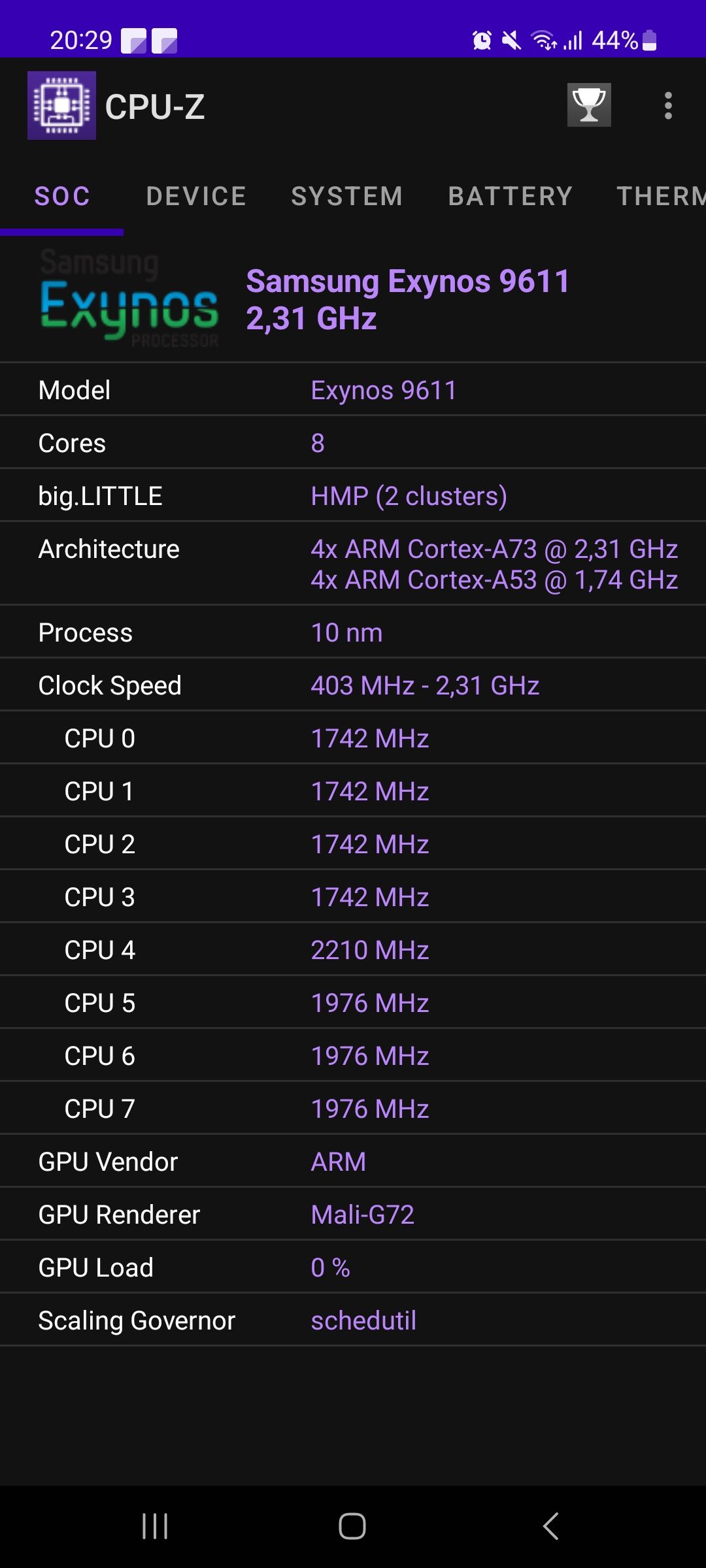Switch to the Device tab
Viewport: 706px width, 1568px height.
coord(197,196)
